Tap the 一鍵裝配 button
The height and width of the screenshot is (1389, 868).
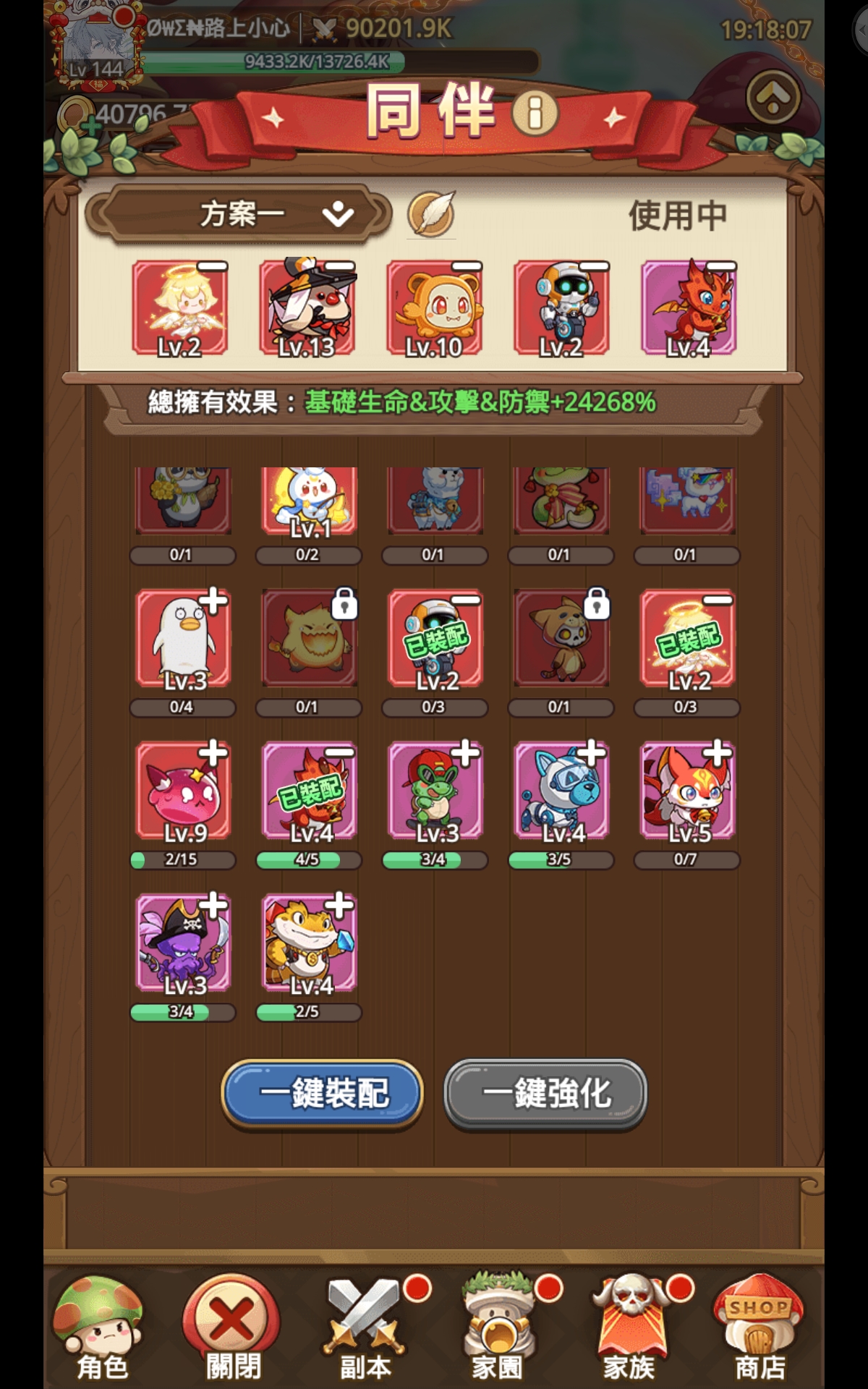(323, 1093)
